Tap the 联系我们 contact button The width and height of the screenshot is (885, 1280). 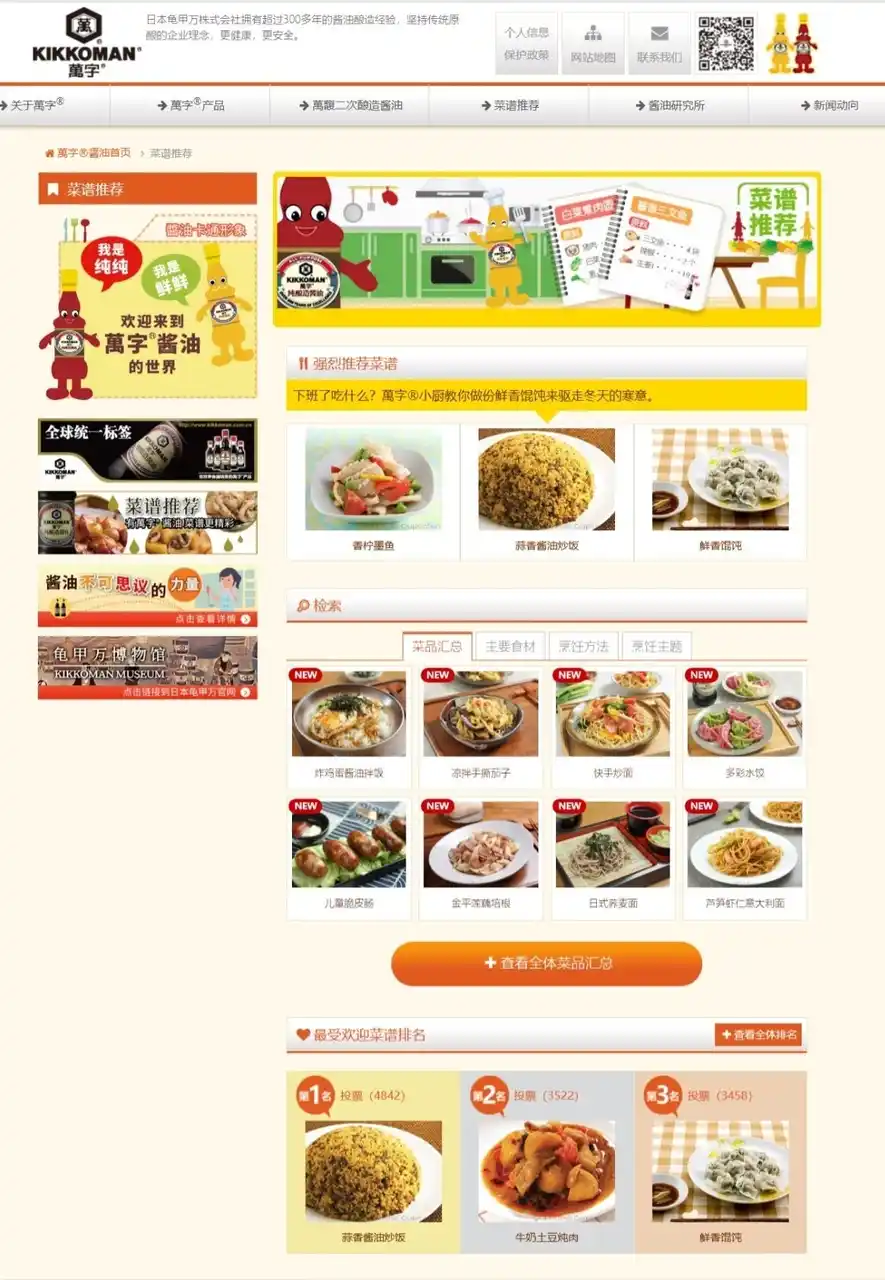(x=659, y=43)
